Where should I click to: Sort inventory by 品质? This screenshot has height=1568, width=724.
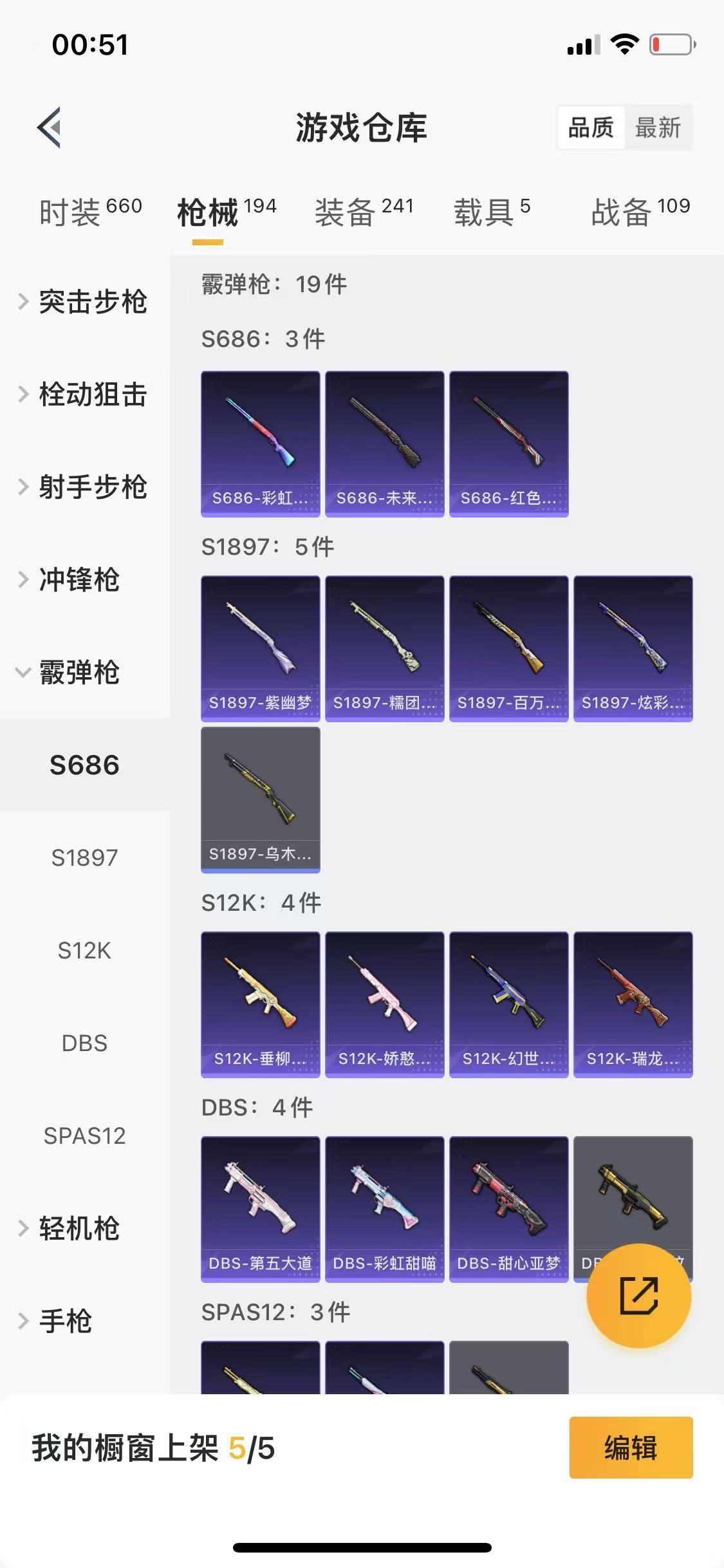[x=591, y=128]
